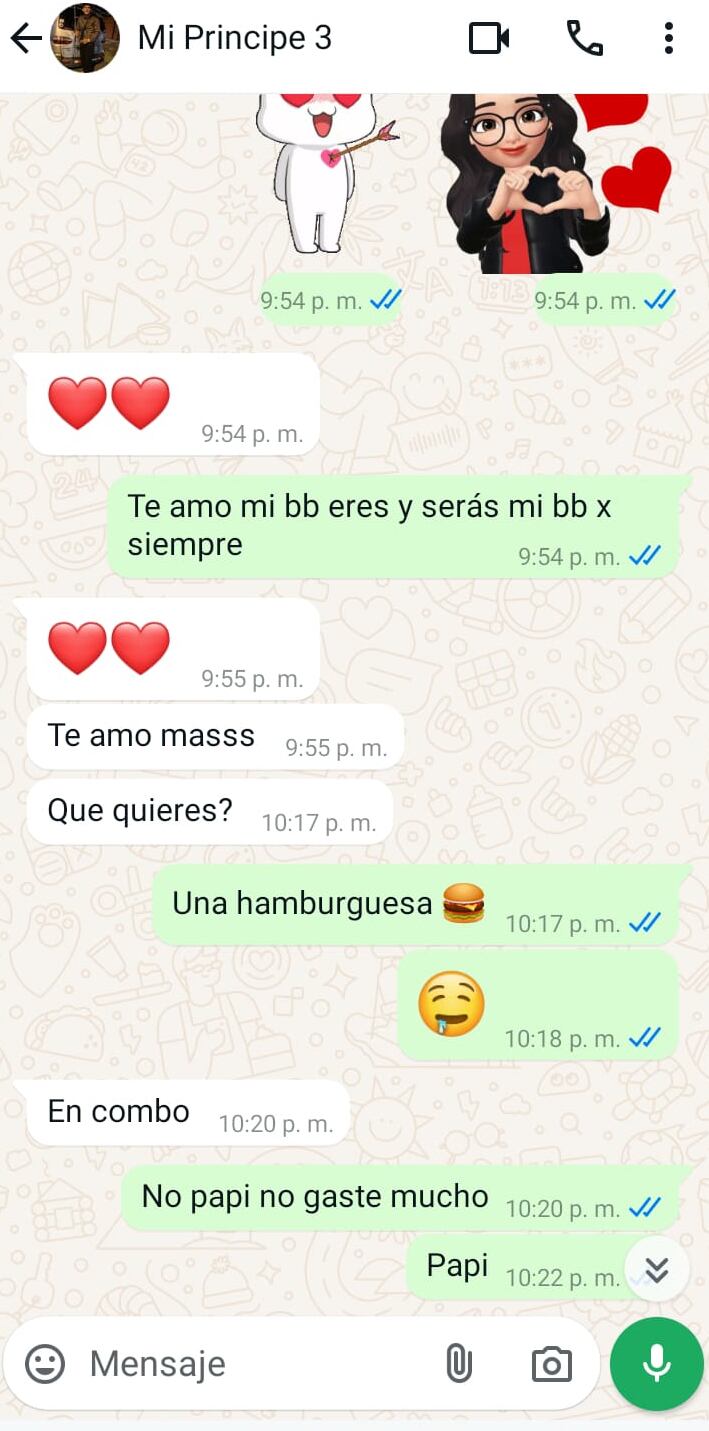Open Mi Principe 3 contact info

coord(235,39)
